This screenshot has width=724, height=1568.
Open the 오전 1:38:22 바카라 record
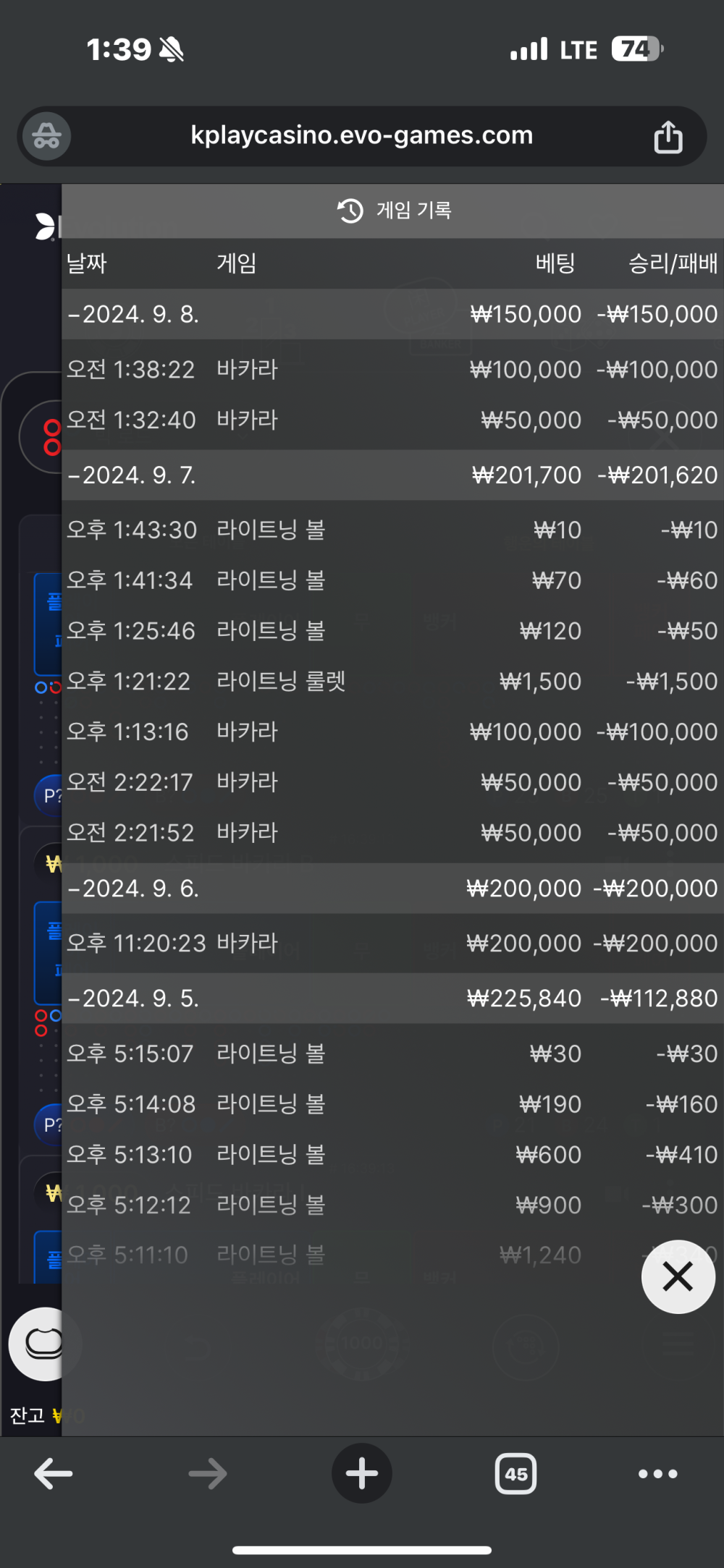pos(391,370)
